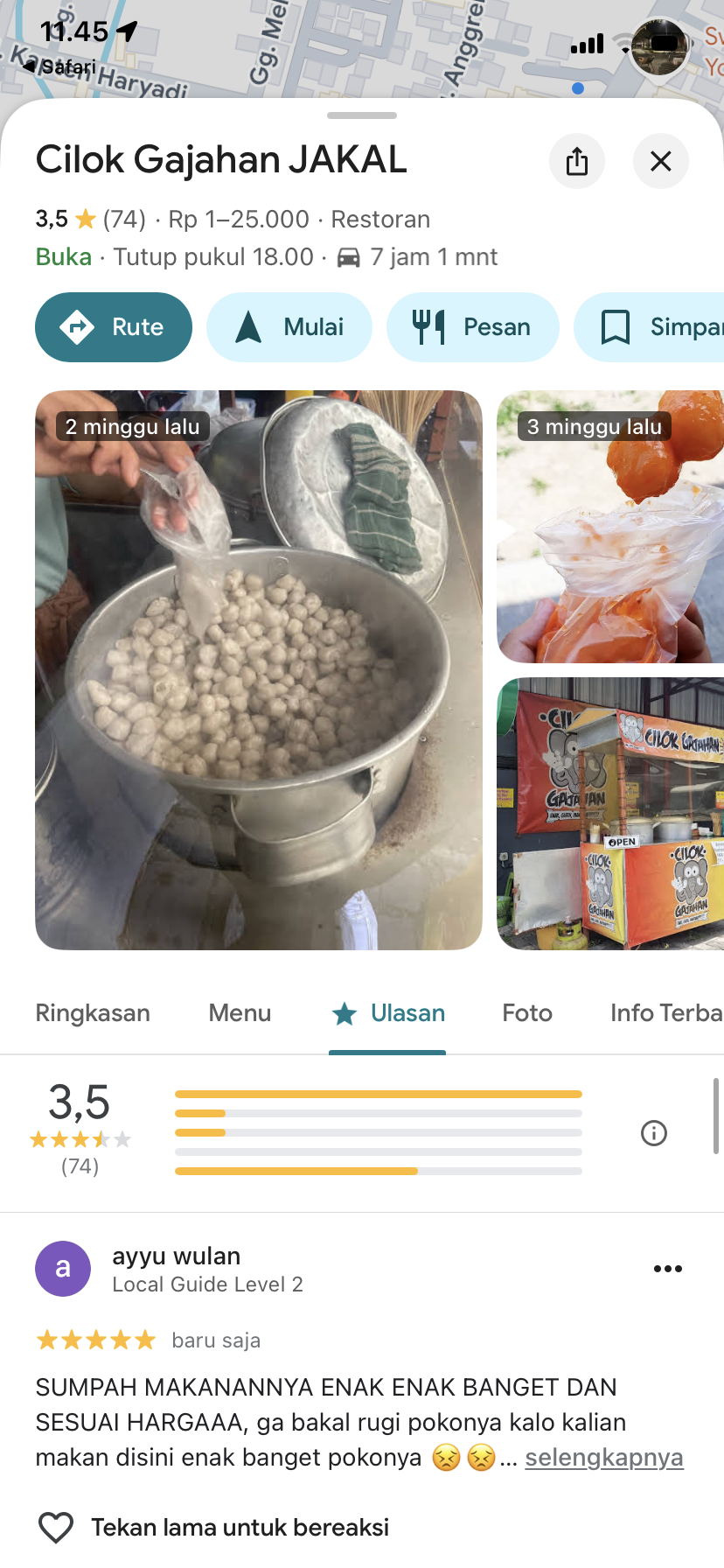Close the place details sheet

(x=661, y=161)
